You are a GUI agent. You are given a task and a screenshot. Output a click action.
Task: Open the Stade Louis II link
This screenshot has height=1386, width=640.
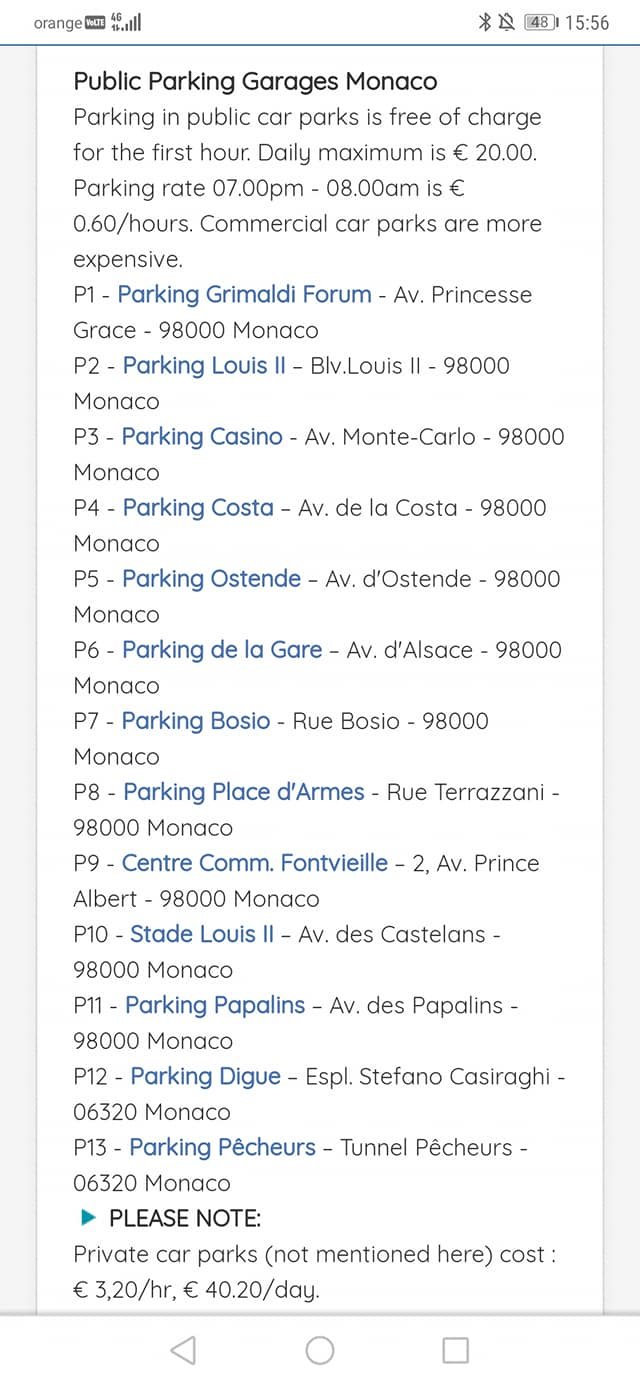202,934
